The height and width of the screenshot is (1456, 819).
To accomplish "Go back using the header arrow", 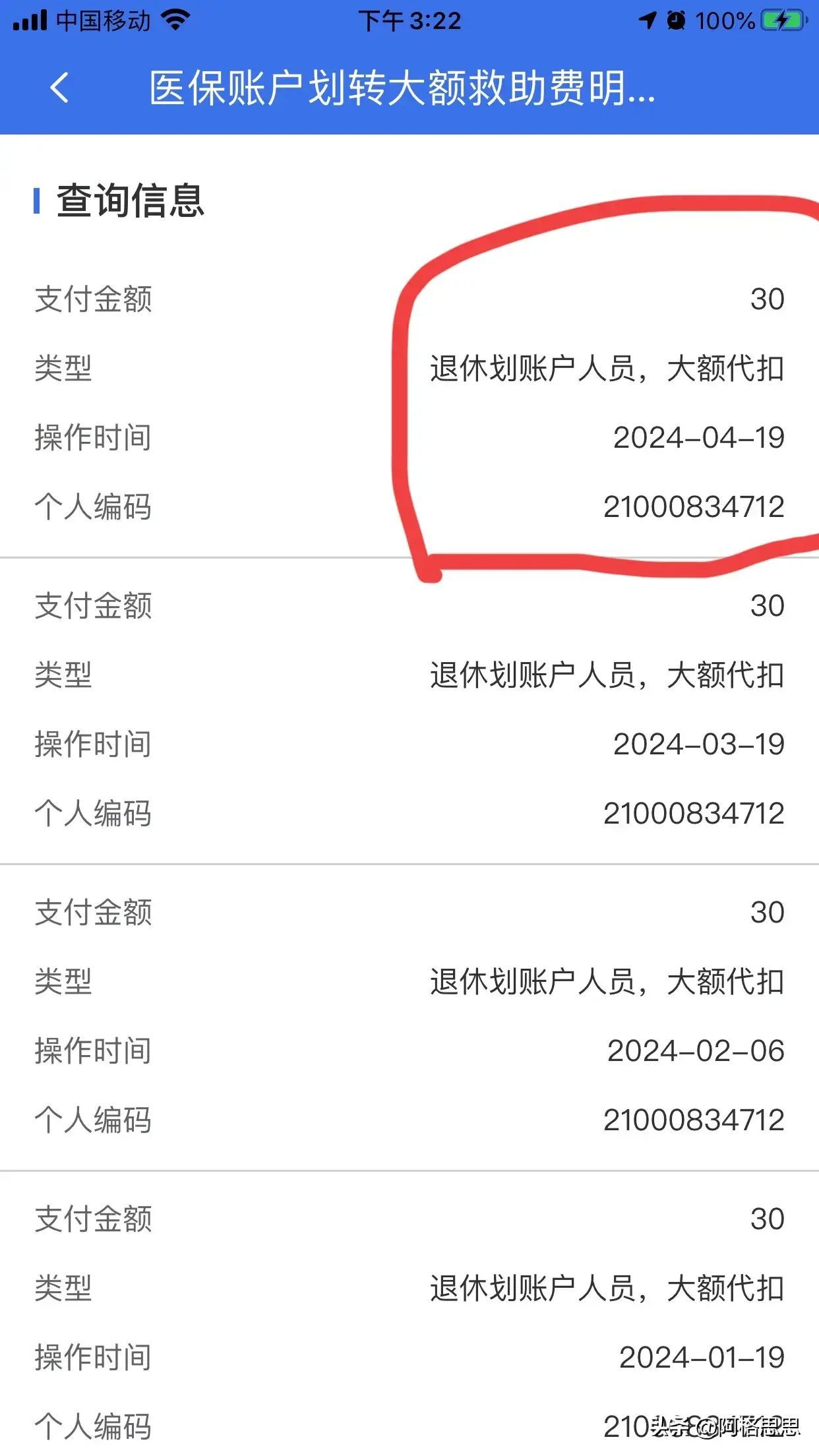I will (x=59, y=88).
